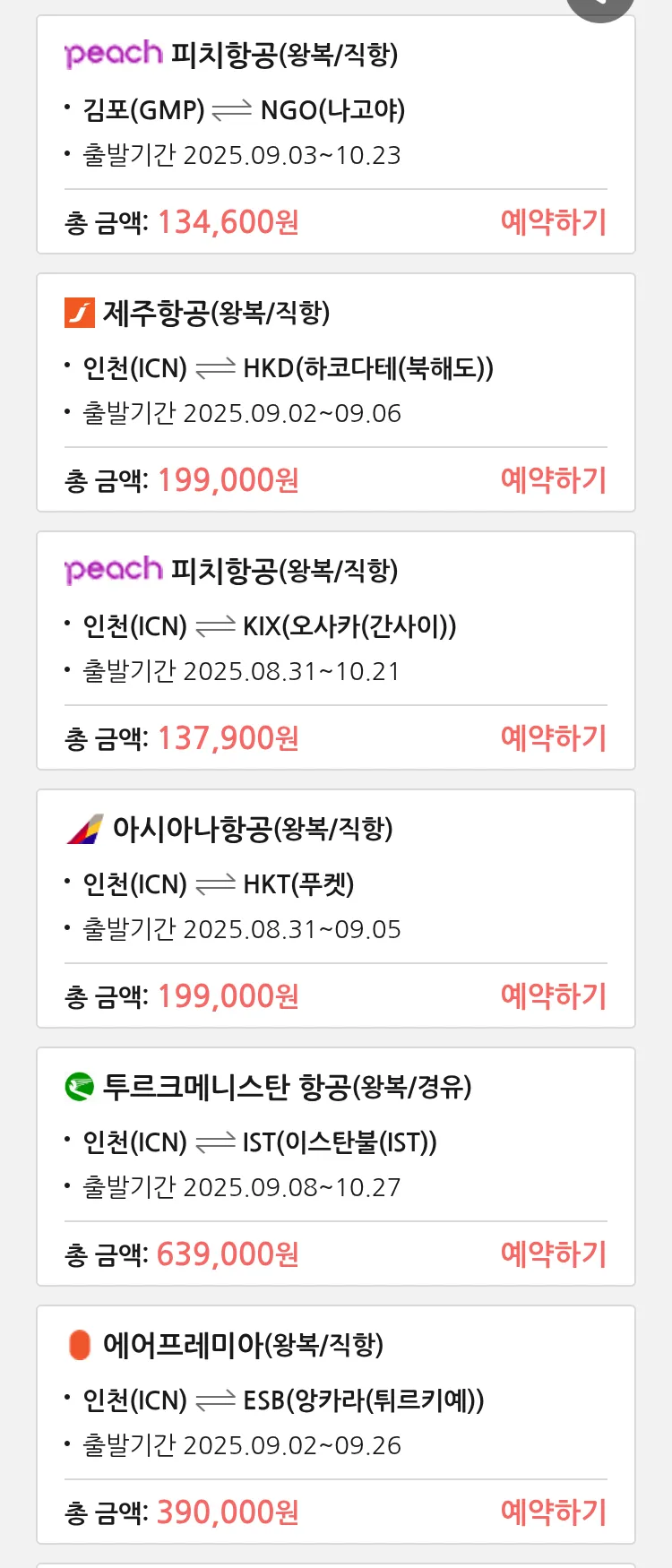Click 예약하기 on the Asiana Phuket deal
This screenshot has width=672, height=1568.
click(554, 995)
